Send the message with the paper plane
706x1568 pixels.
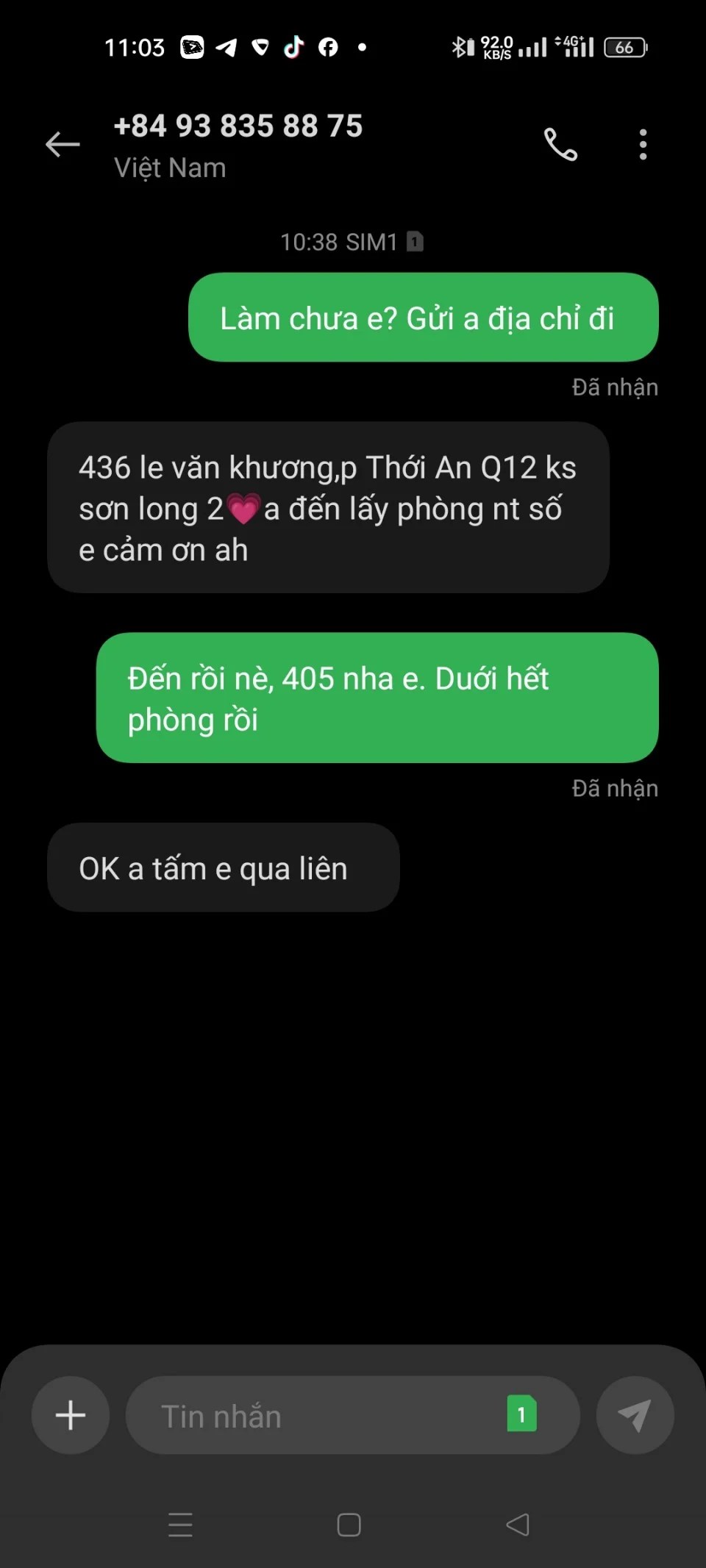click(x=635, y=1415)
